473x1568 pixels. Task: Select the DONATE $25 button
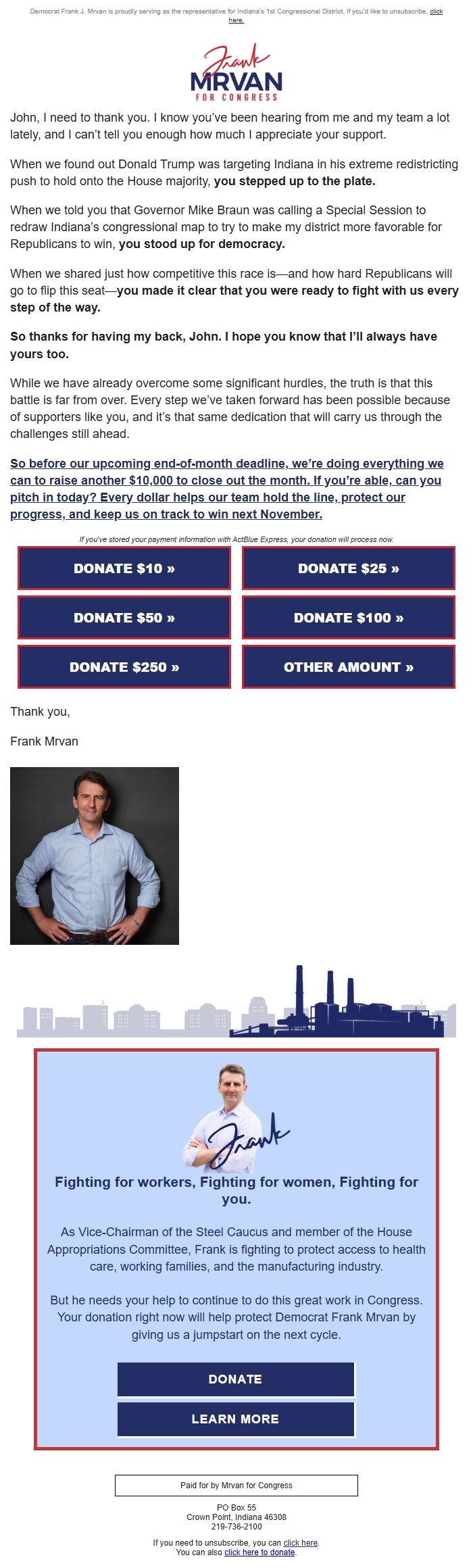point(348,568)
